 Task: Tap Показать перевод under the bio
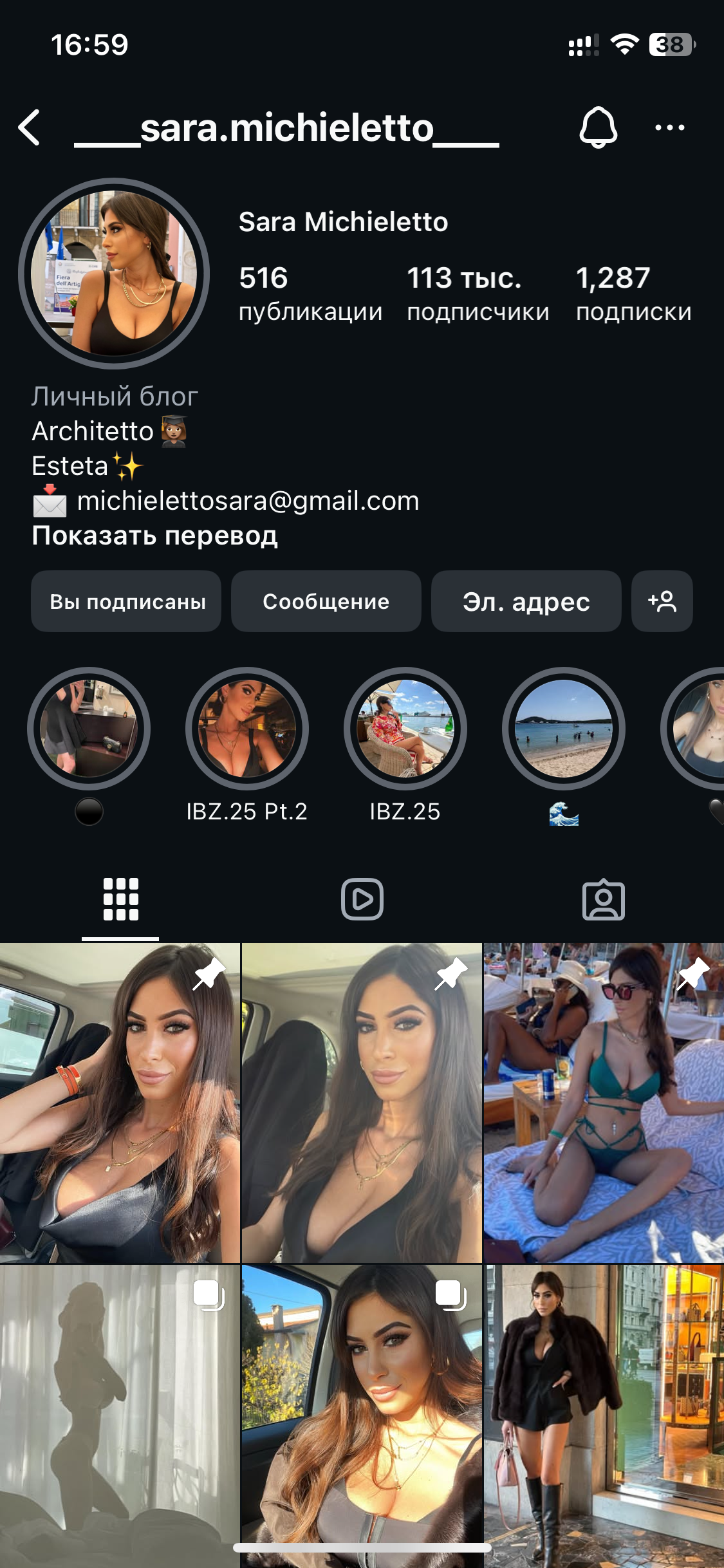coord(154,536)
